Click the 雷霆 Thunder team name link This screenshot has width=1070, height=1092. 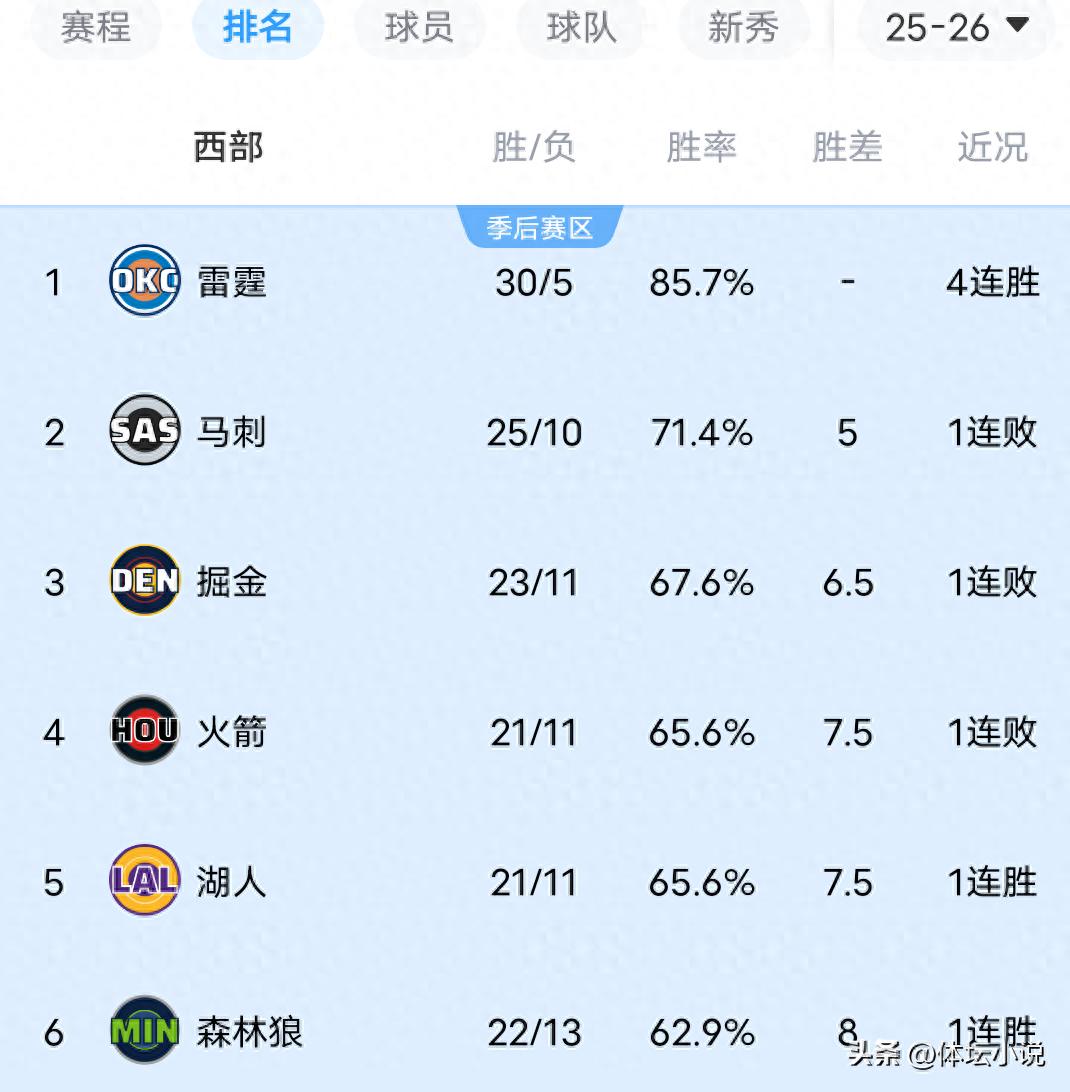(x=232, y=282)
